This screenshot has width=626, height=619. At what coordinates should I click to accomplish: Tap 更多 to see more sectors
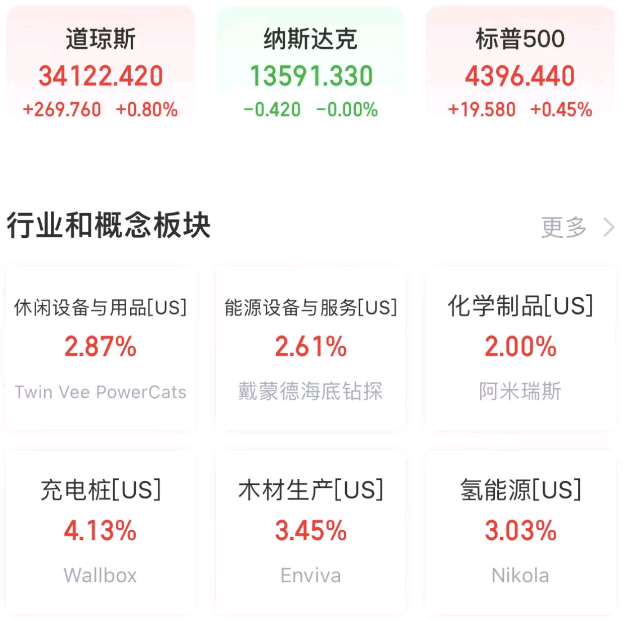tap(577, 227)
